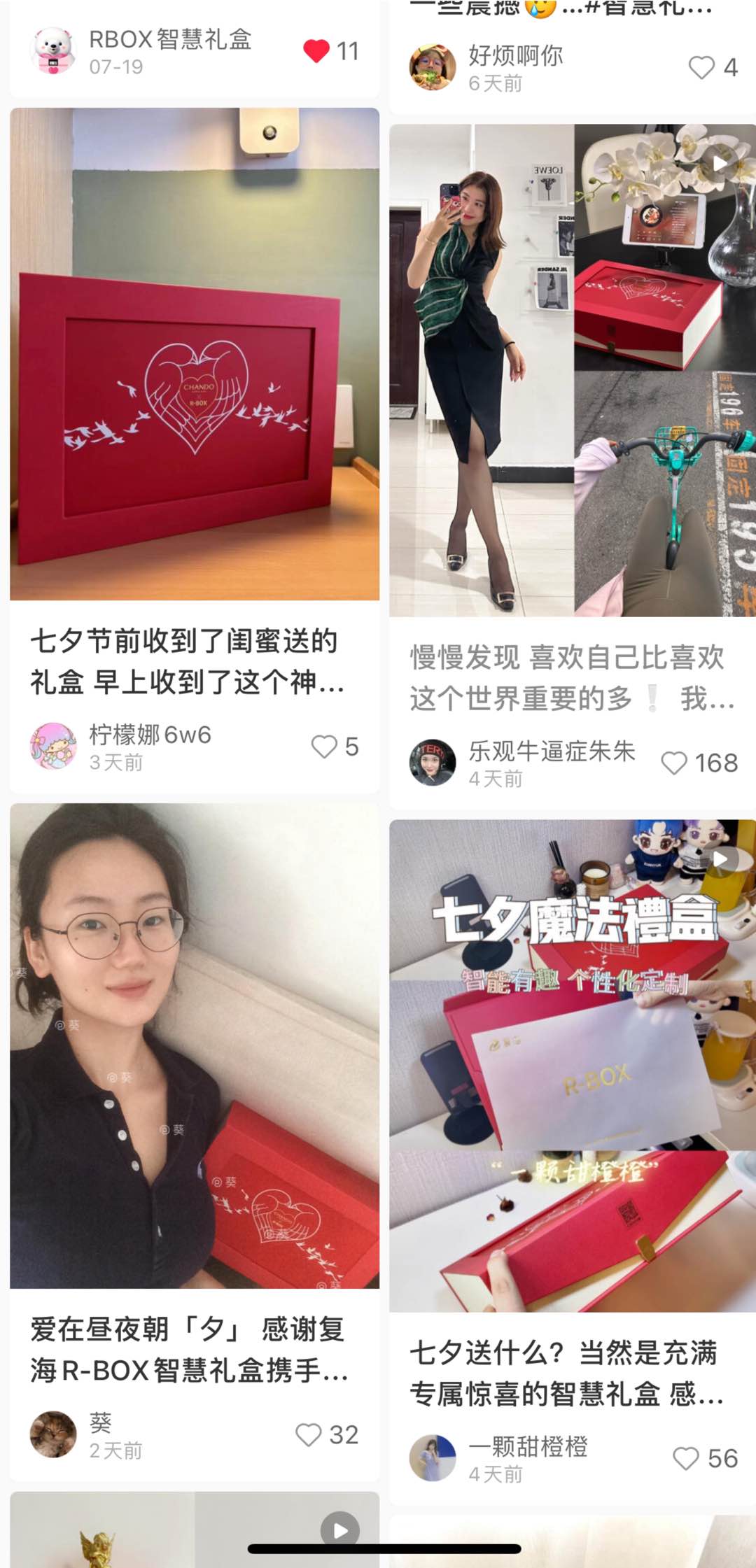756x1568 pixels.
Task: Open the post 七夕节前收到了闺蜜送的礼盒
Action: pos(194,353)
